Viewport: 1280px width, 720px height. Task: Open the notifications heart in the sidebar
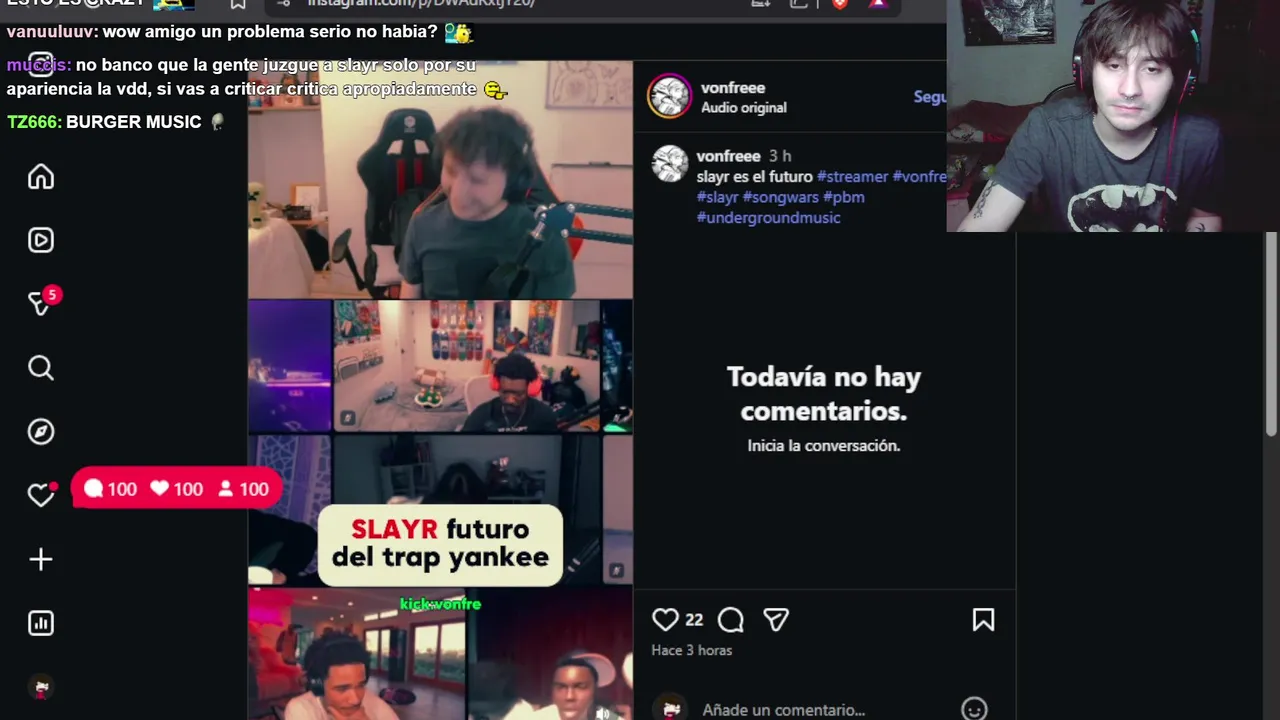click(x=40, y=495)
